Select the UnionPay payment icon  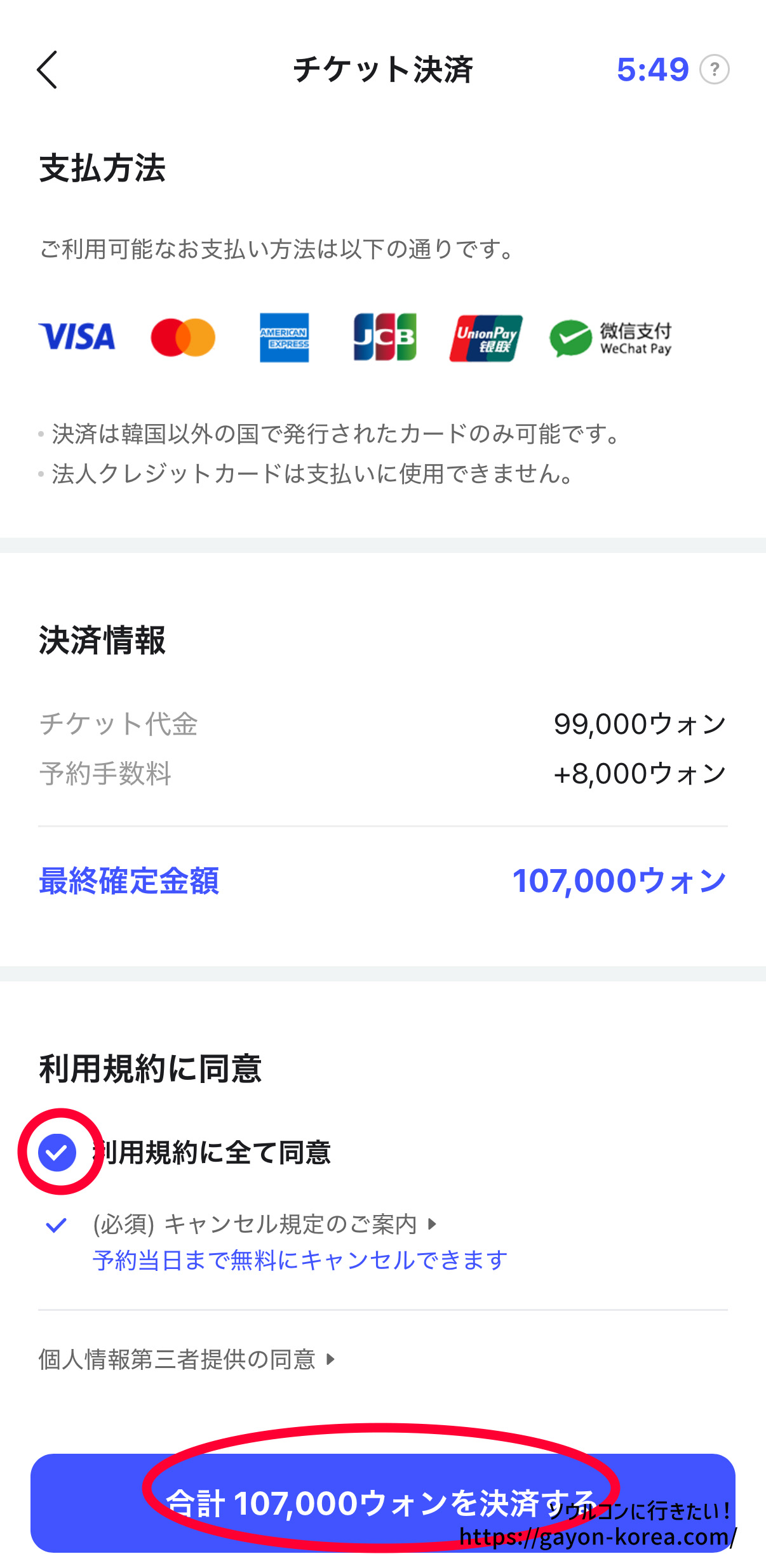(x=485, y=337)
